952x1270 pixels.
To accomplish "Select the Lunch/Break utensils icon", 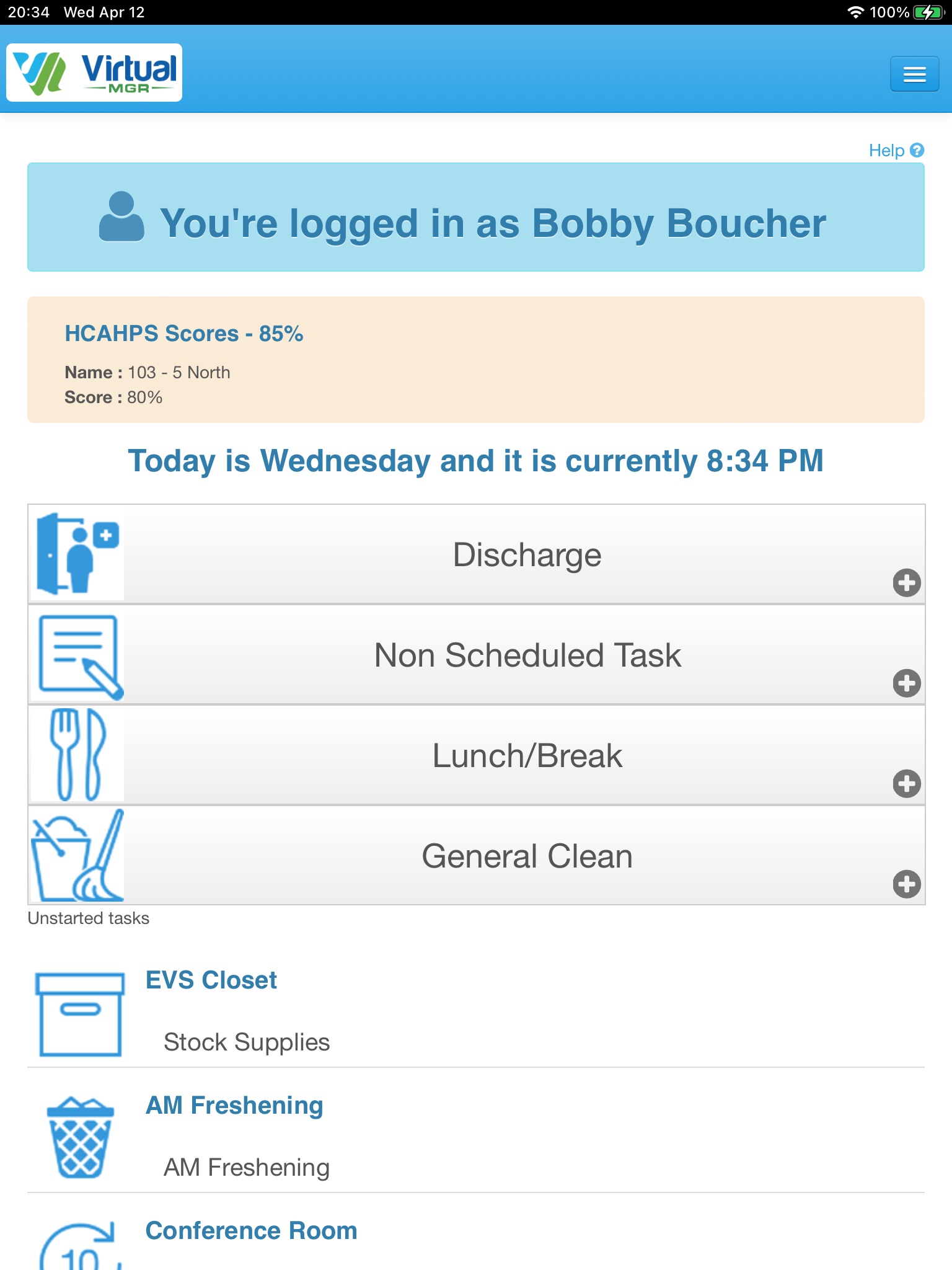I will pos(76,754).
